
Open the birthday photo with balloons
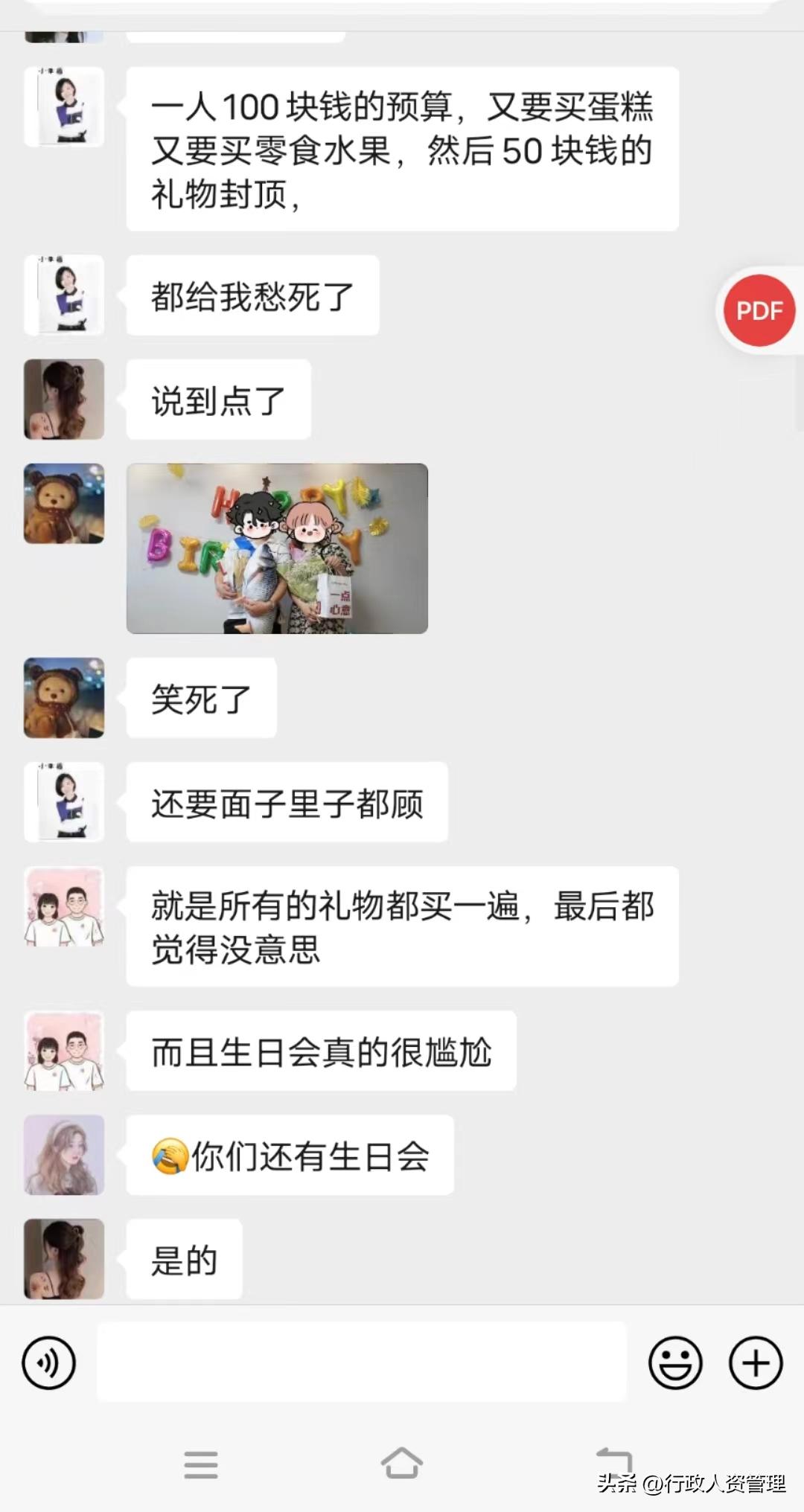click(x=277, y=548)
